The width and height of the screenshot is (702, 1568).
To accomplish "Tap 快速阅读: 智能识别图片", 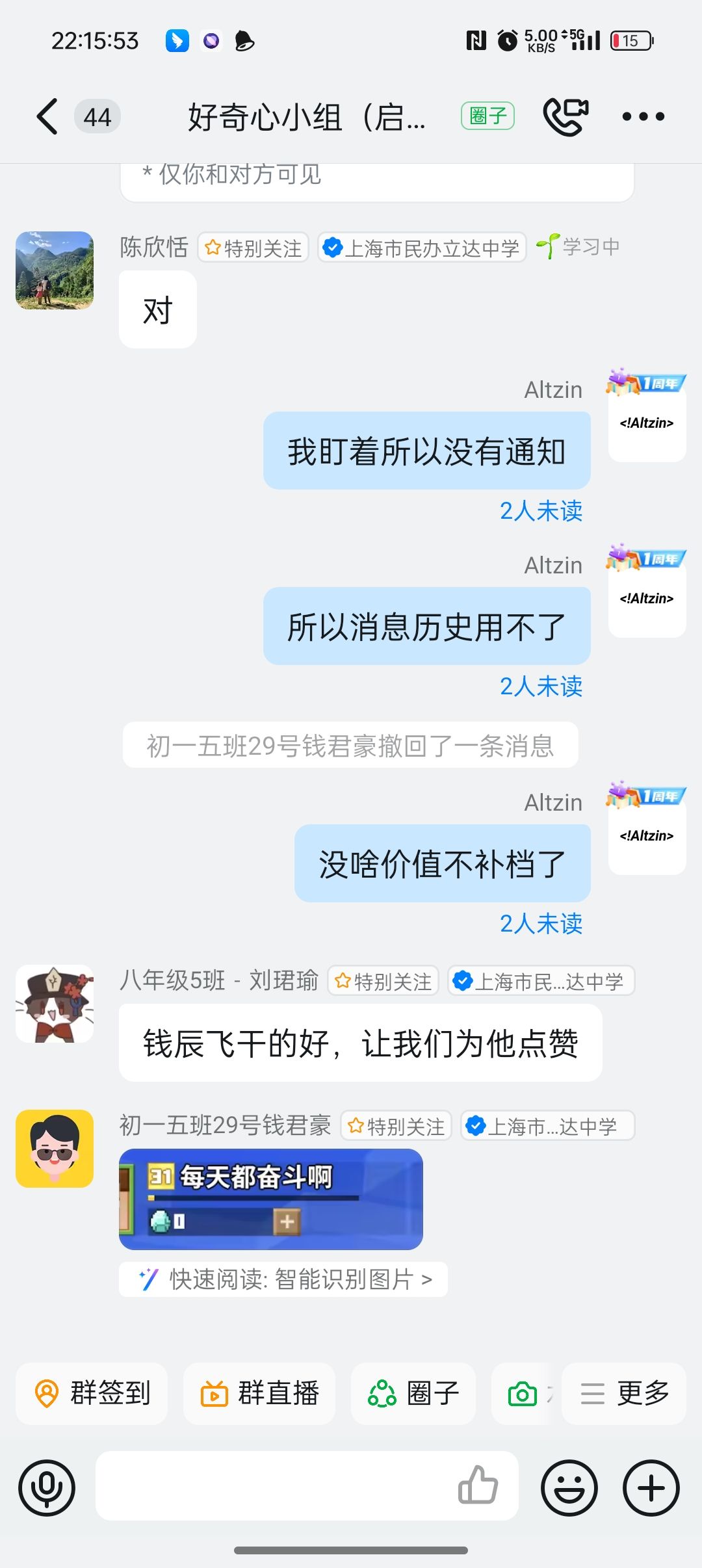I will pos(284,1279).
